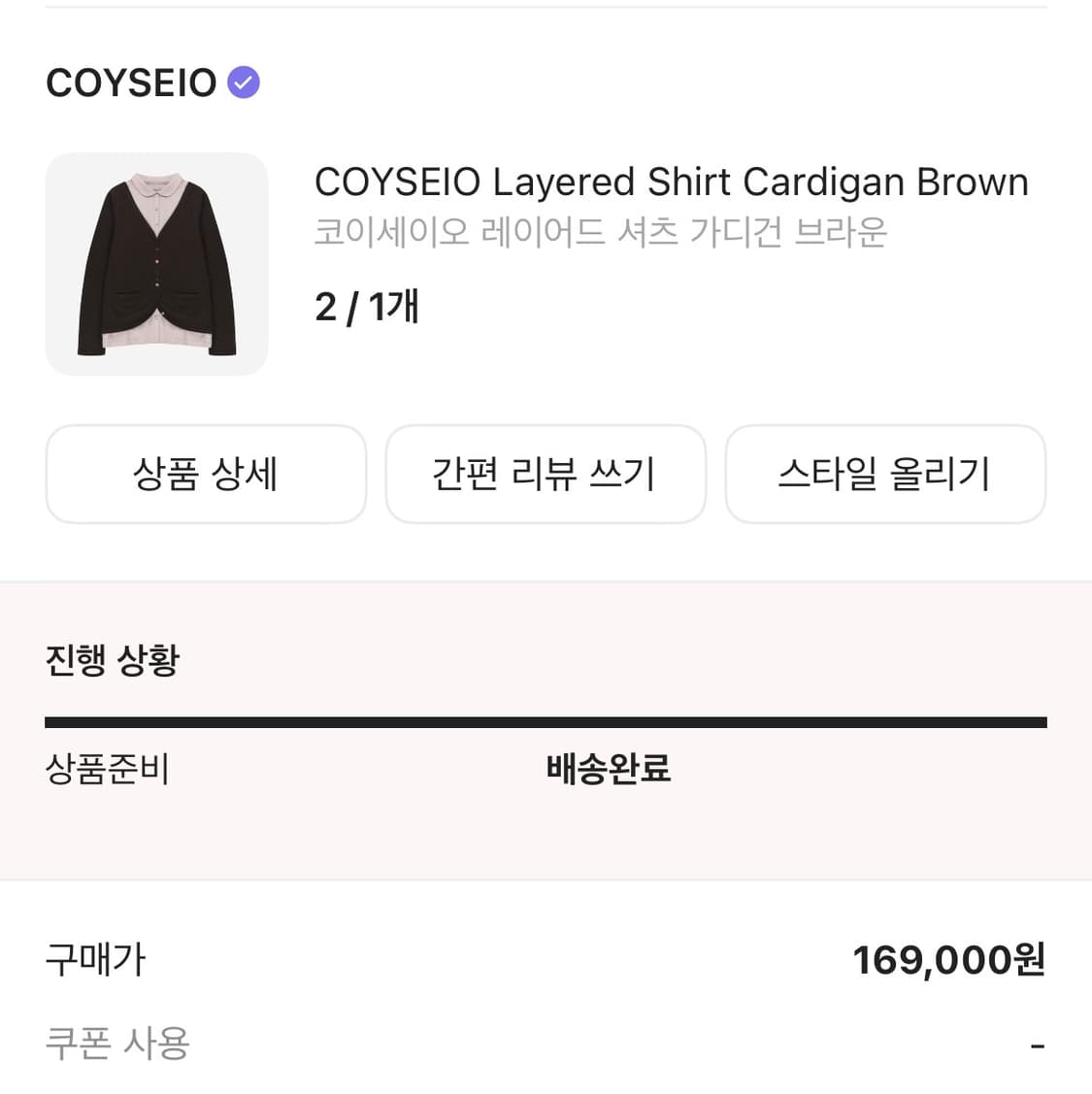Select the COYSEIO brand name text
The height and width of the screenshot is (1094, 1092).
(131, 82)
